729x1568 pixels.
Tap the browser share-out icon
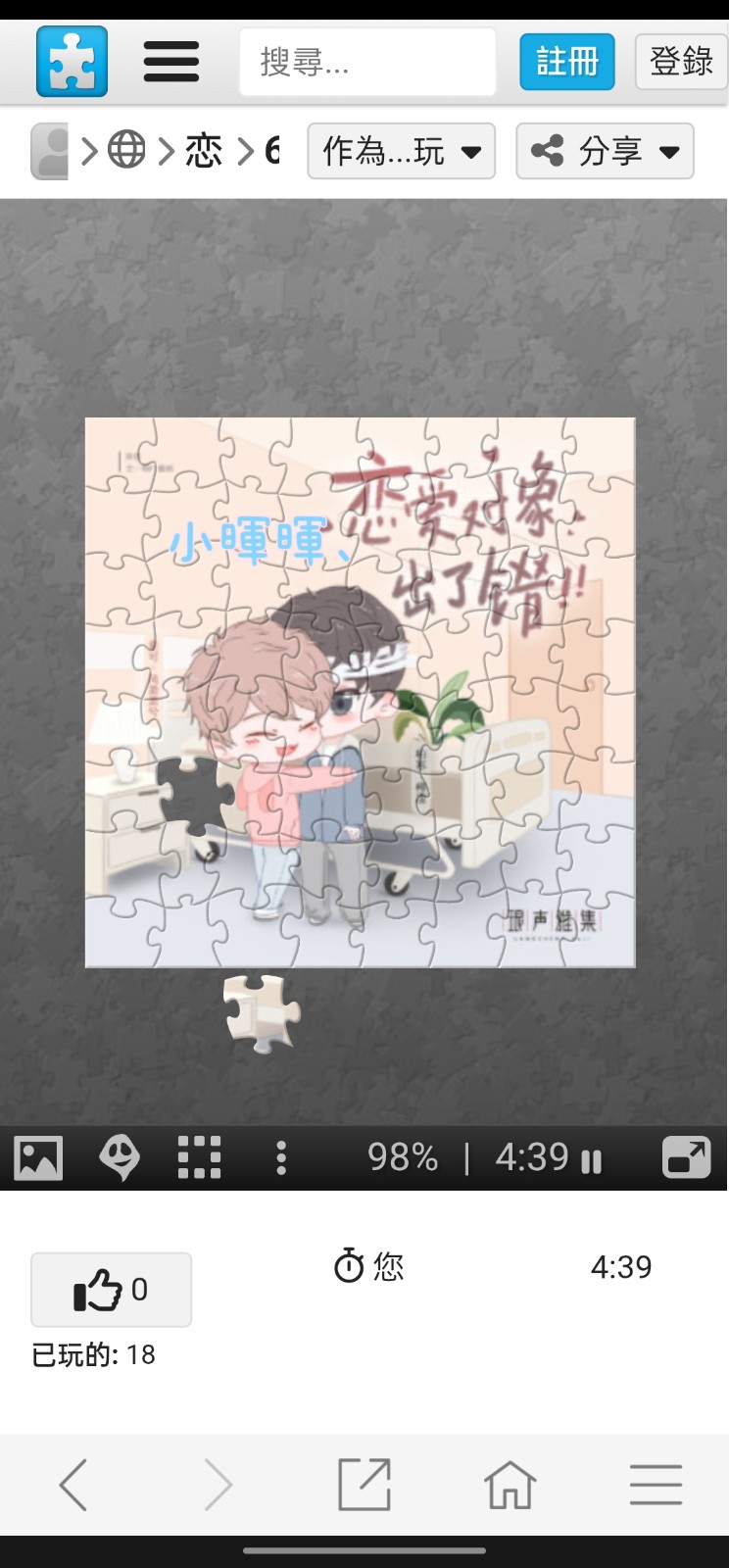point(364,1485)
